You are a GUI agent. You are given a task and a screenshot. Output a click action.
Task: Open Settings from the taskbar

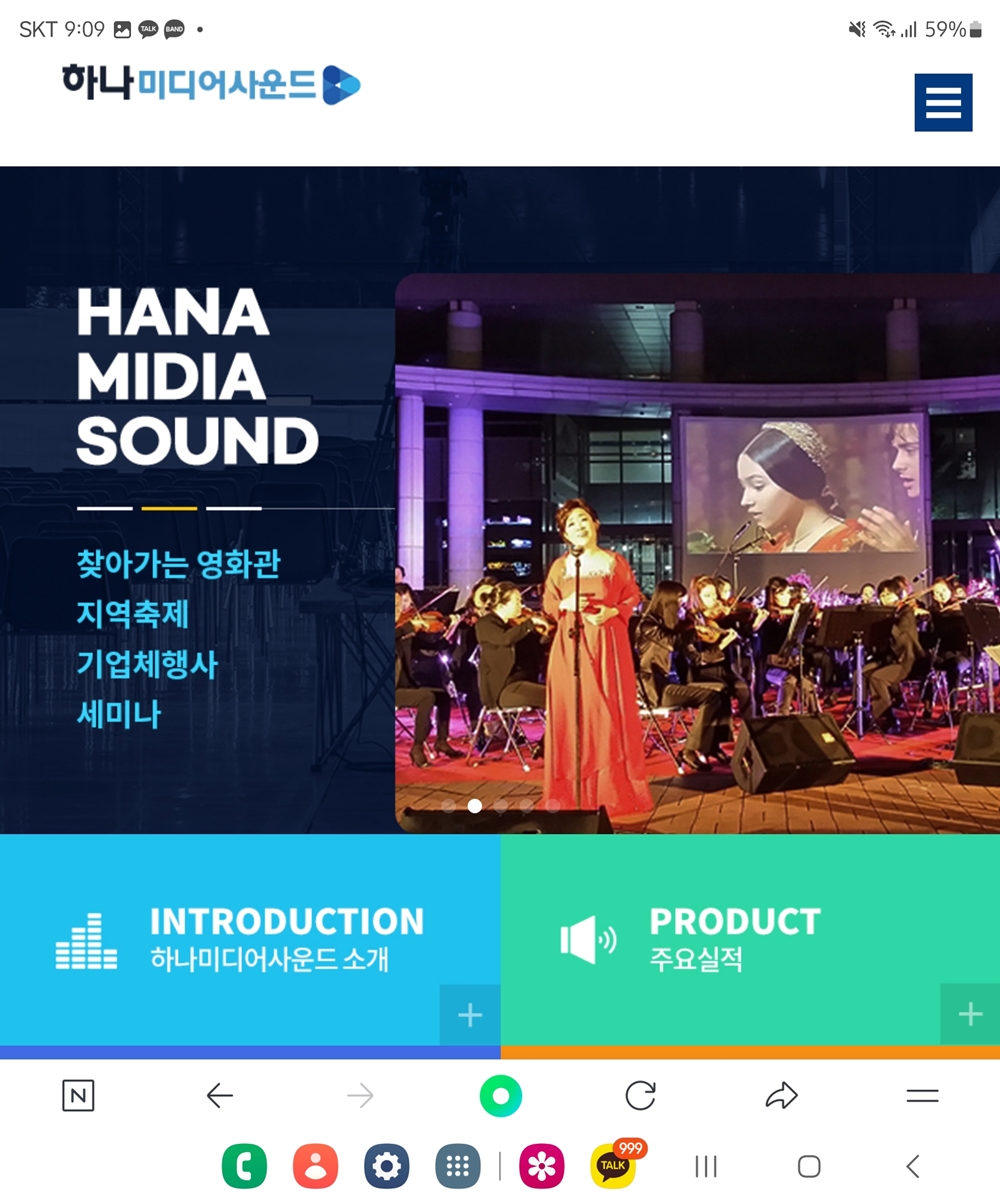coord(386,1166)
